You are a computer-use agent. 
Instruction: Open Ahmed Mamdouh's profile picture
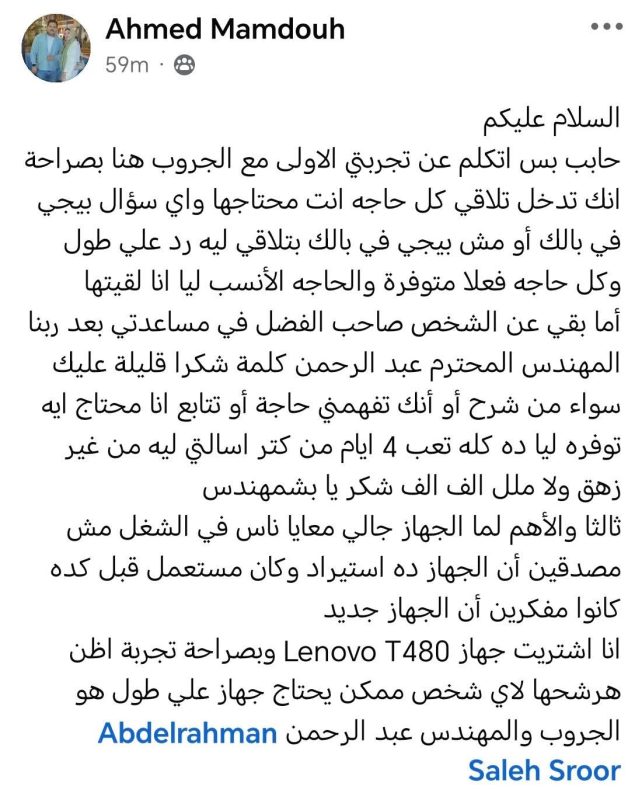point(57,47)
